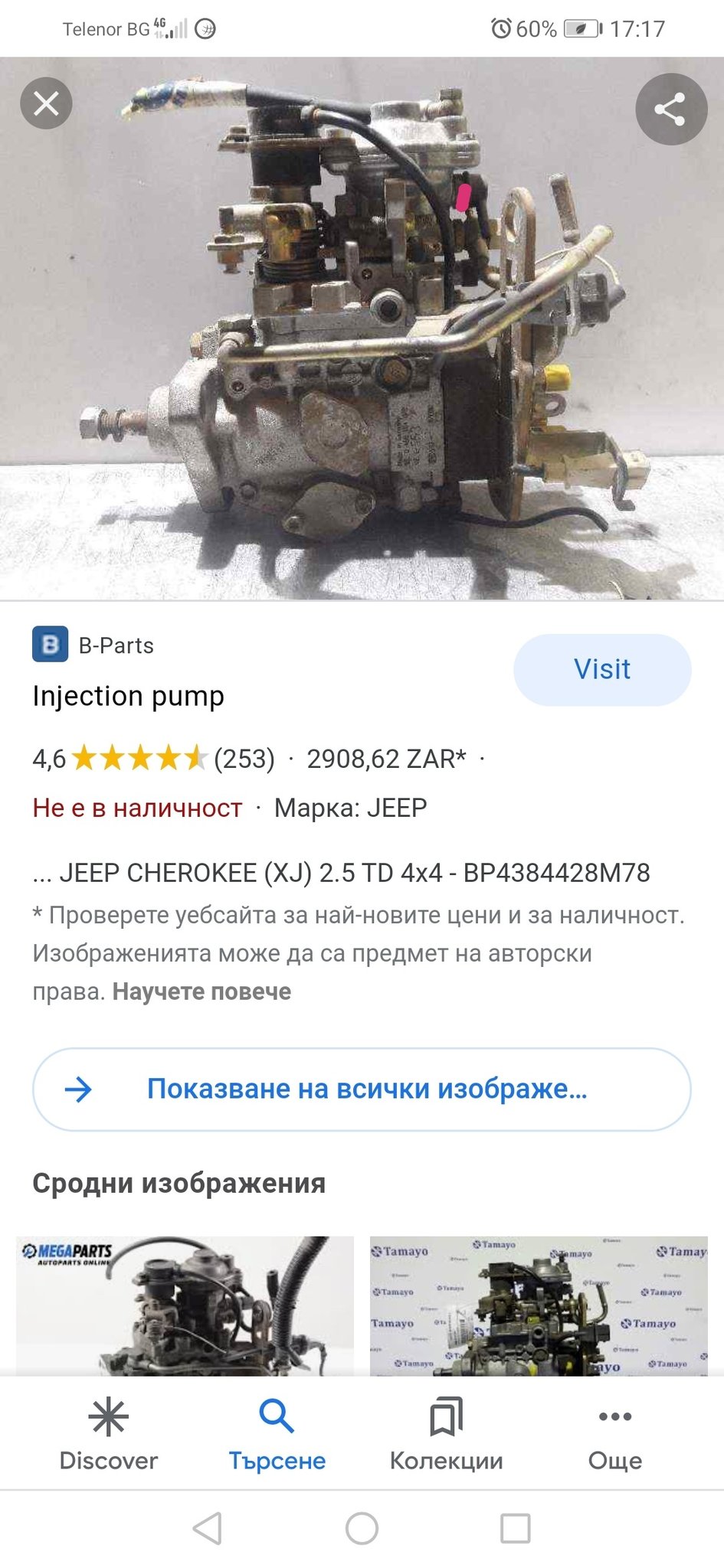Open the Tamayo related image
The height and width of the screenshot is (1568, 724).
point(539,1305)
